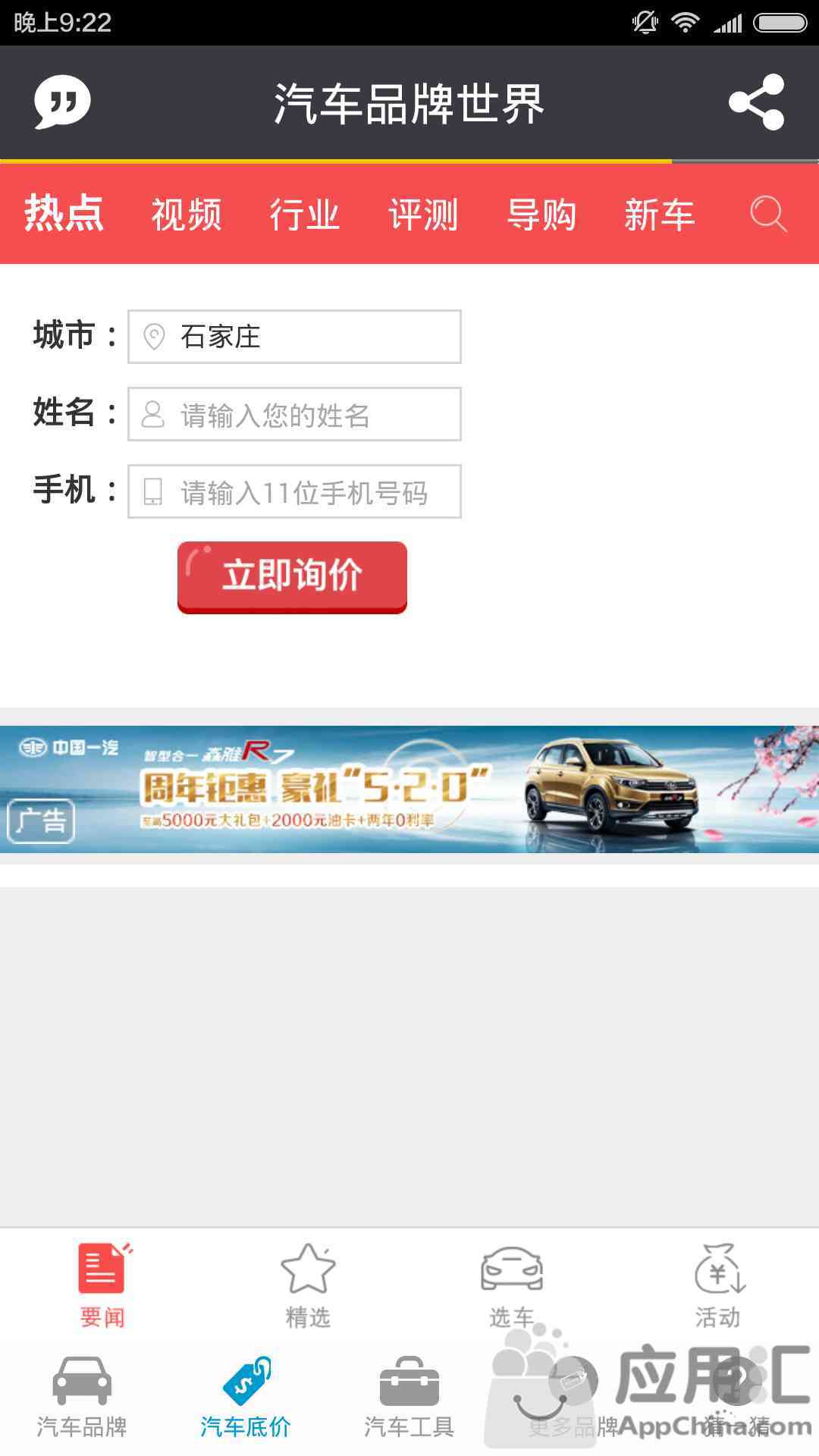
Task: Focus the 手机 phone number field
Action: 294,491
